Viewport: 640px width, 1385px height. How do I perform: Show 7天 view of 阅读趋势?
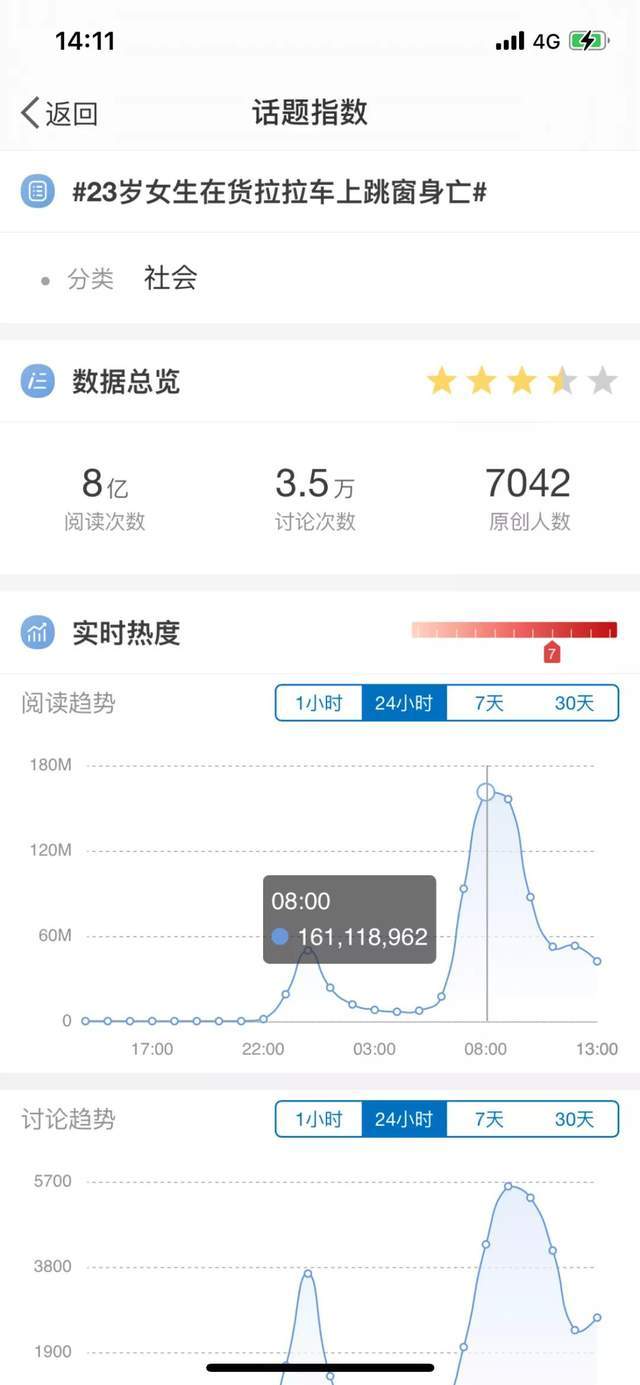click(489, 703)
